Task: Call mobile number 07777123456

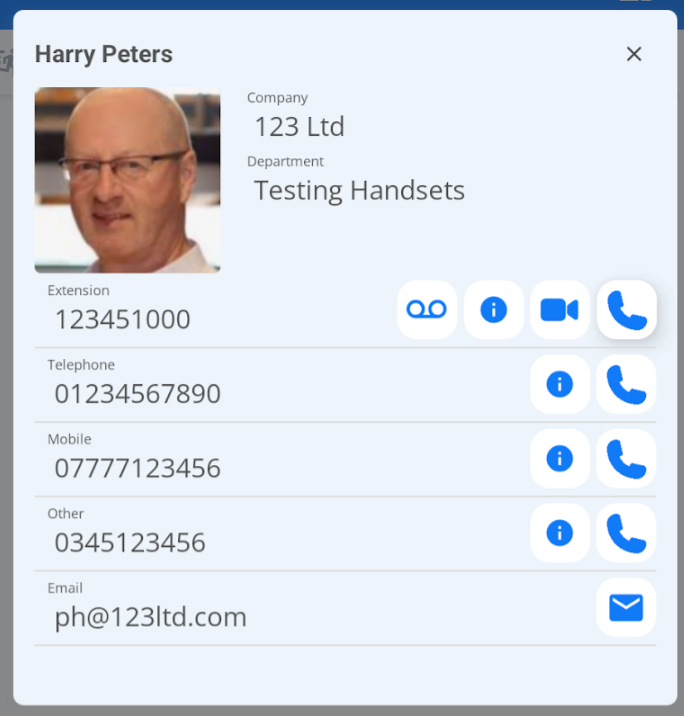Action: (626, 459)
